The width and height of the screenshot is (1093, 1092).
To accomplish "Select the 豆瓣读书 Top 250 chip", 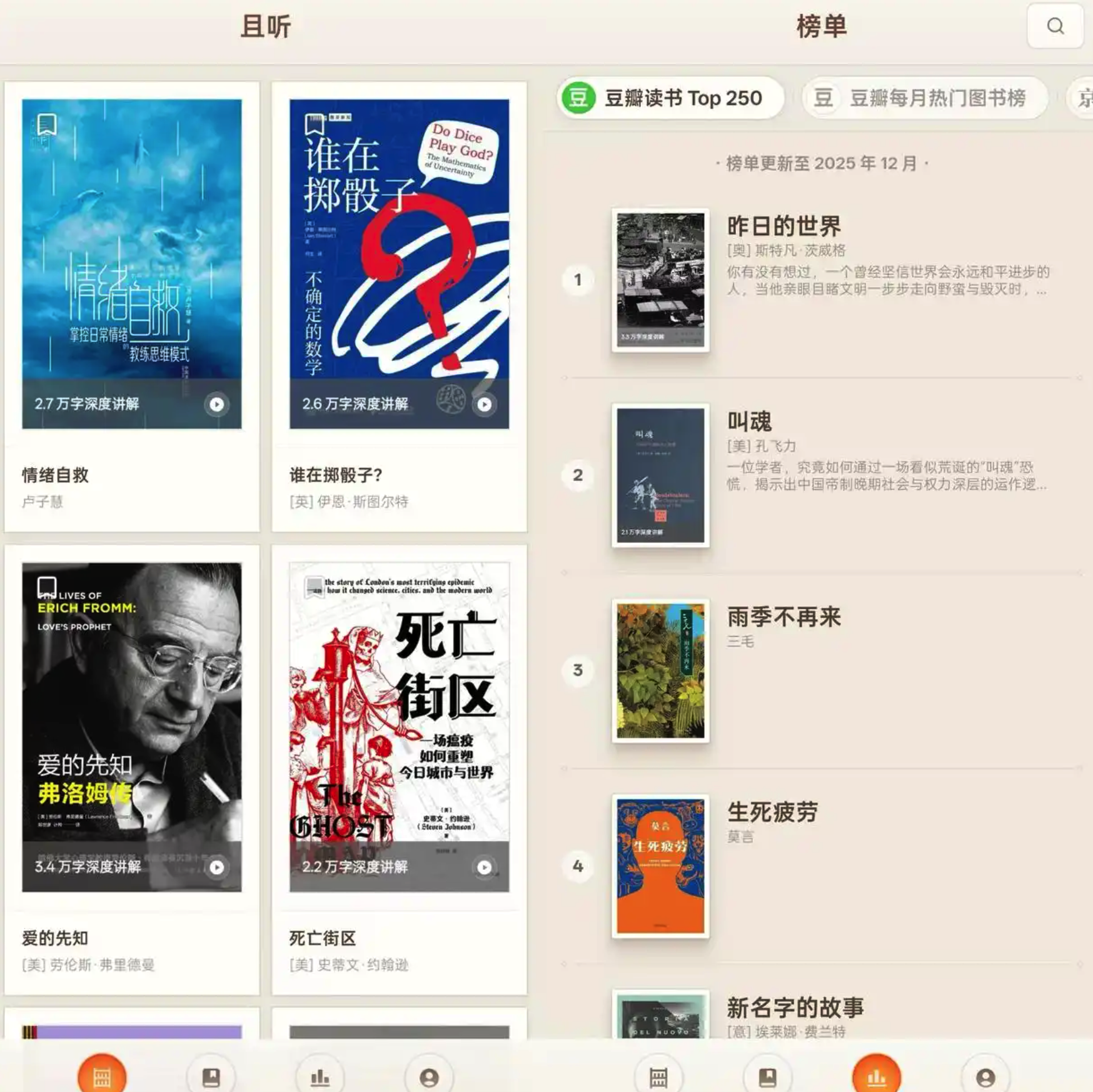I will click(x=669, y=98).
